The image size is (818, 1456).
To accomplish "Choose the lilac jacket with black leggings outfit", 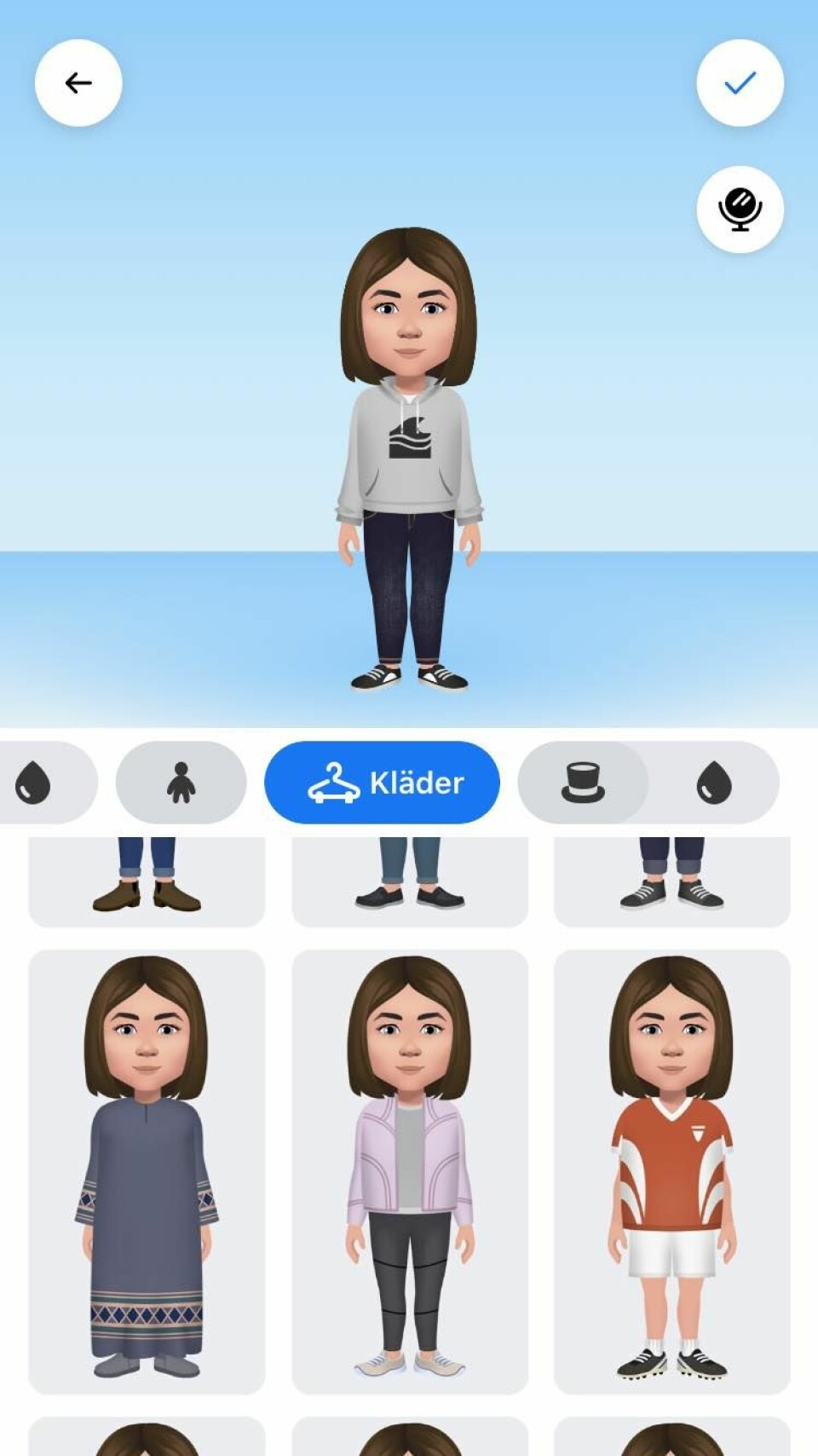I will click(410, 1171).
